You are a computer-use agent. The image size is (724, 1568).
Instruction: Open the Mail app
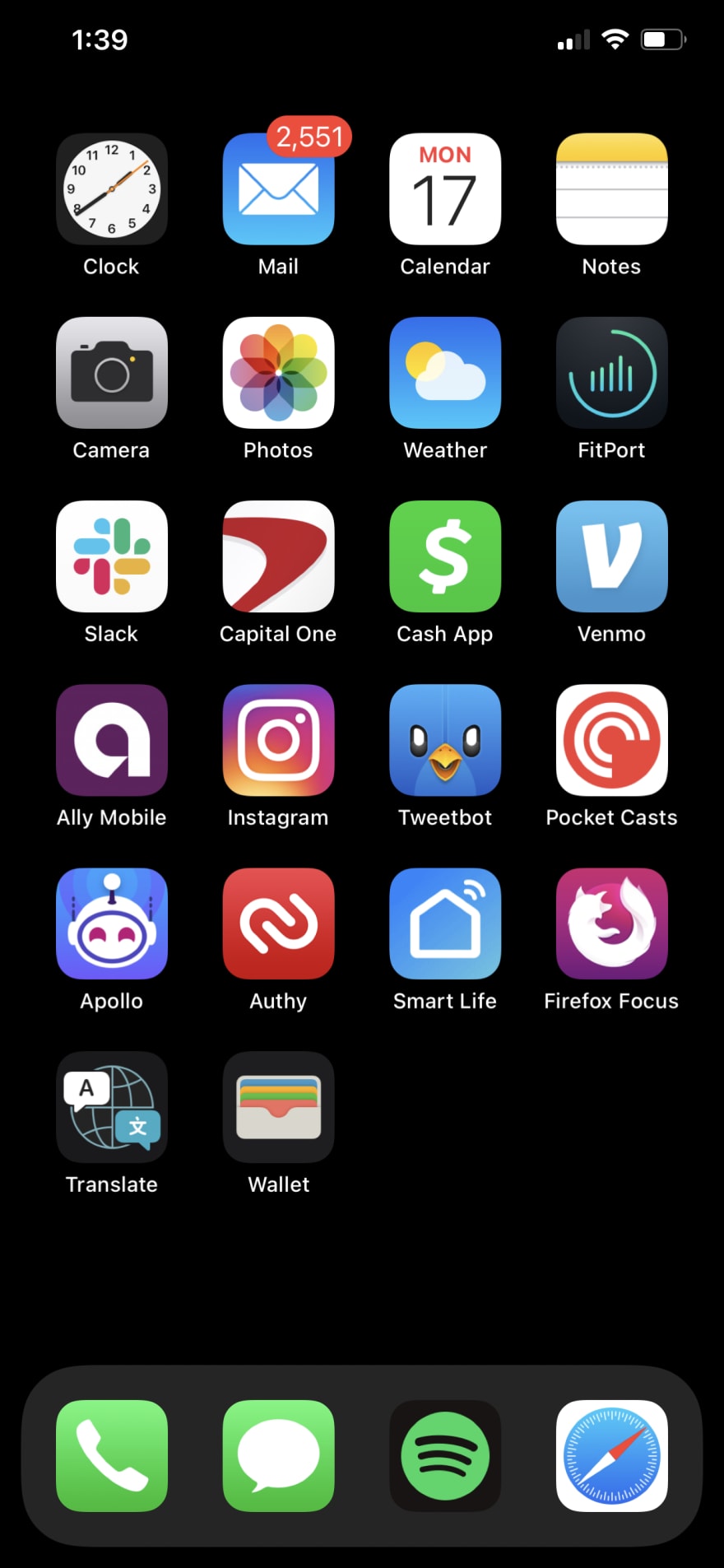278,189
